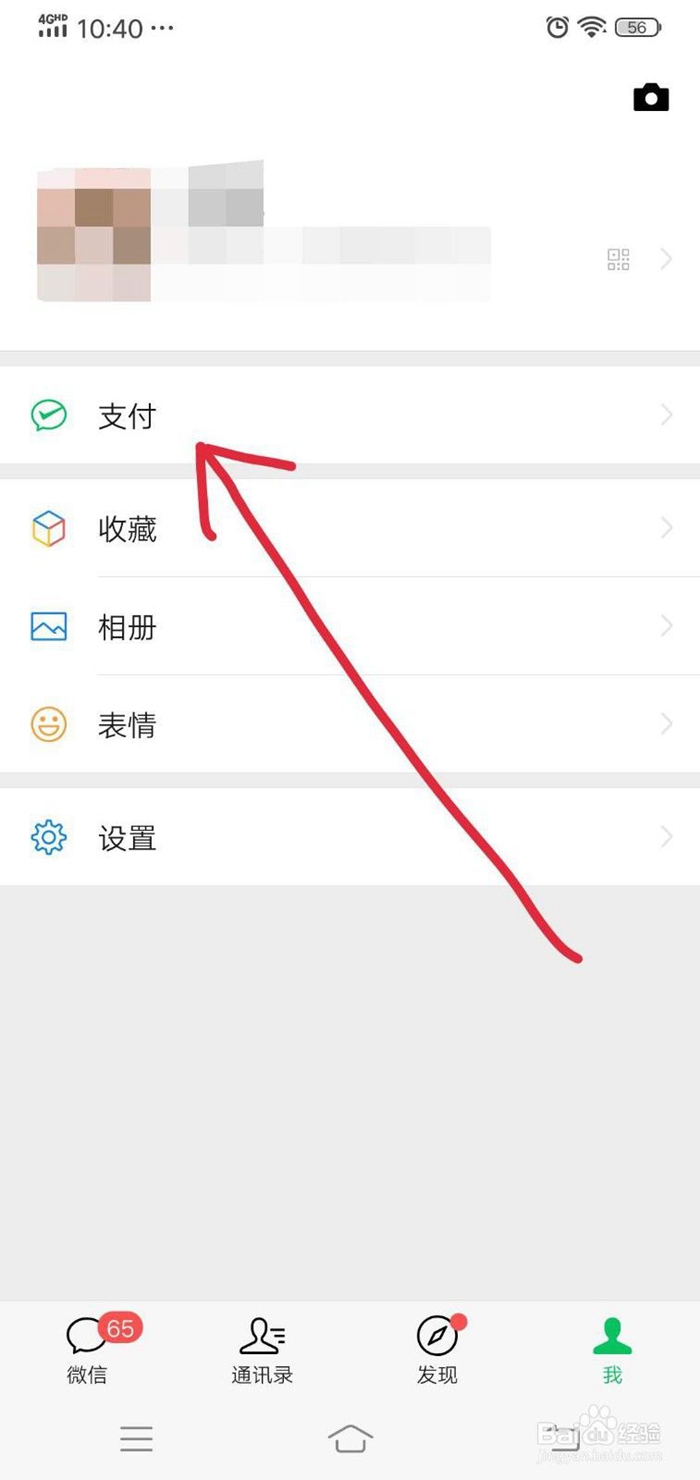Switch to the 通讯录 contacts tab
Screen dimensions: 700x1480
click(x=262, y=1349)
